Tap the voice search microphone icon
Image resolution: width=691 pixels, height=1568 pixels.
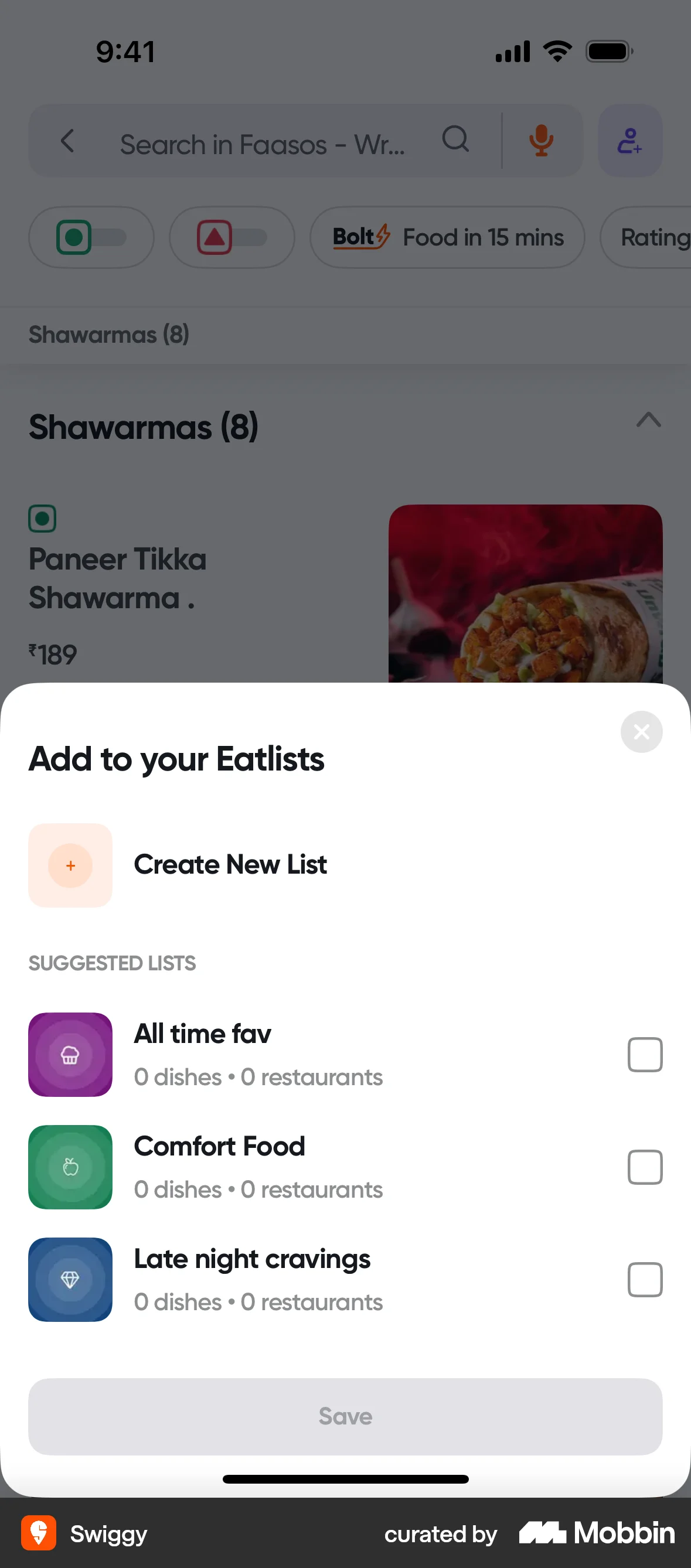[x=541, y=141]
